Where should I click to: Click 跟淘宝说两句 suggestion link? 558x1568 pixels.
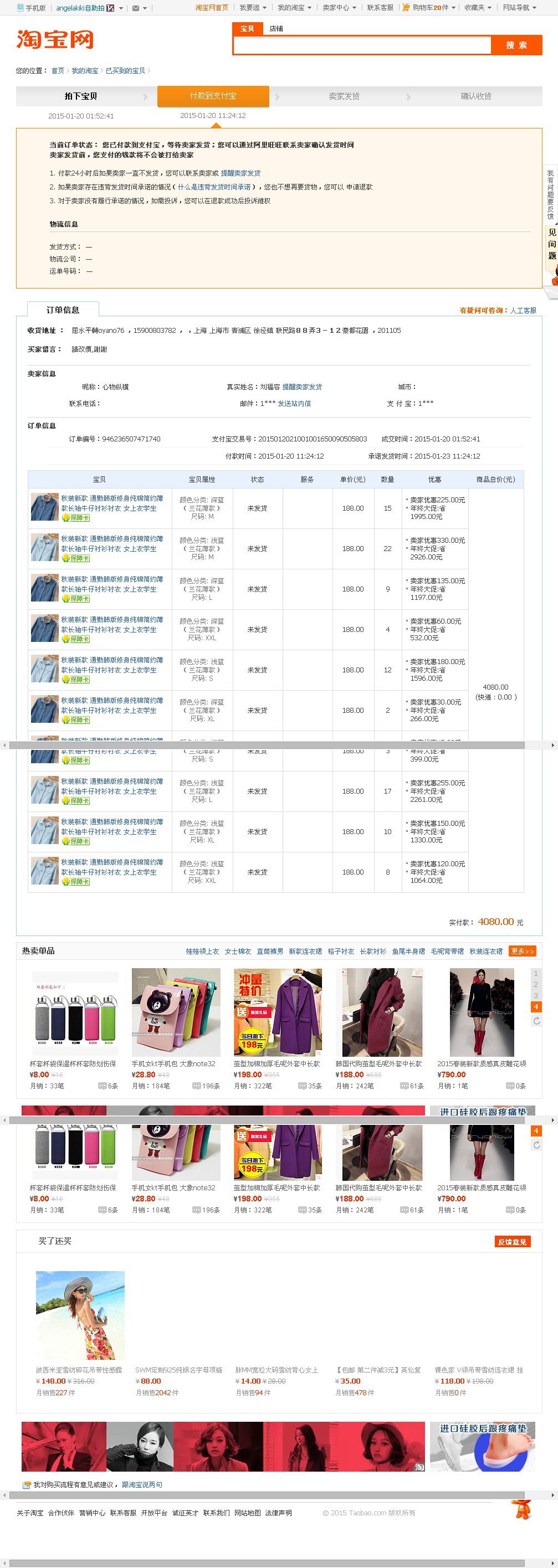click(x=142, y=1484)
